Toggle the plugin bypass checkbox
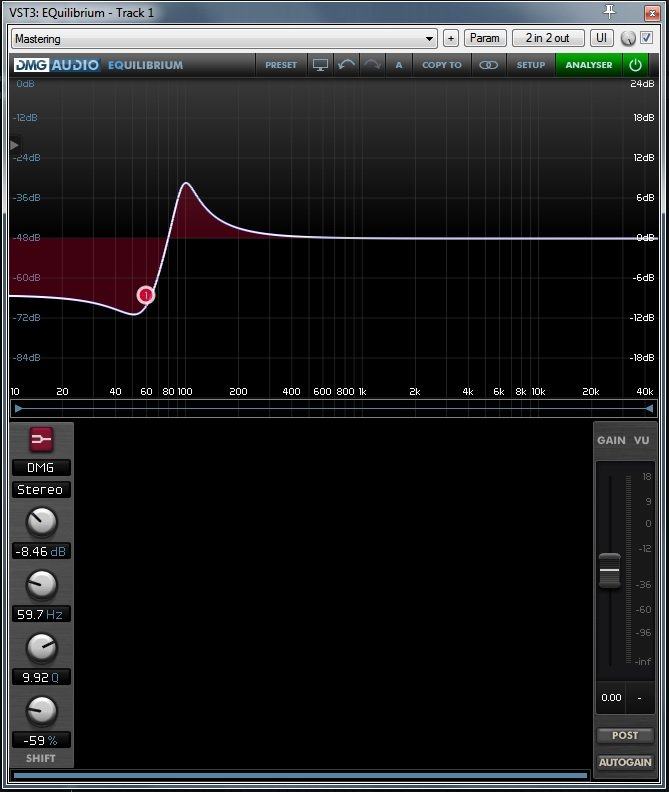The height and width of the screenshot is (792, 669). [646, 39]
